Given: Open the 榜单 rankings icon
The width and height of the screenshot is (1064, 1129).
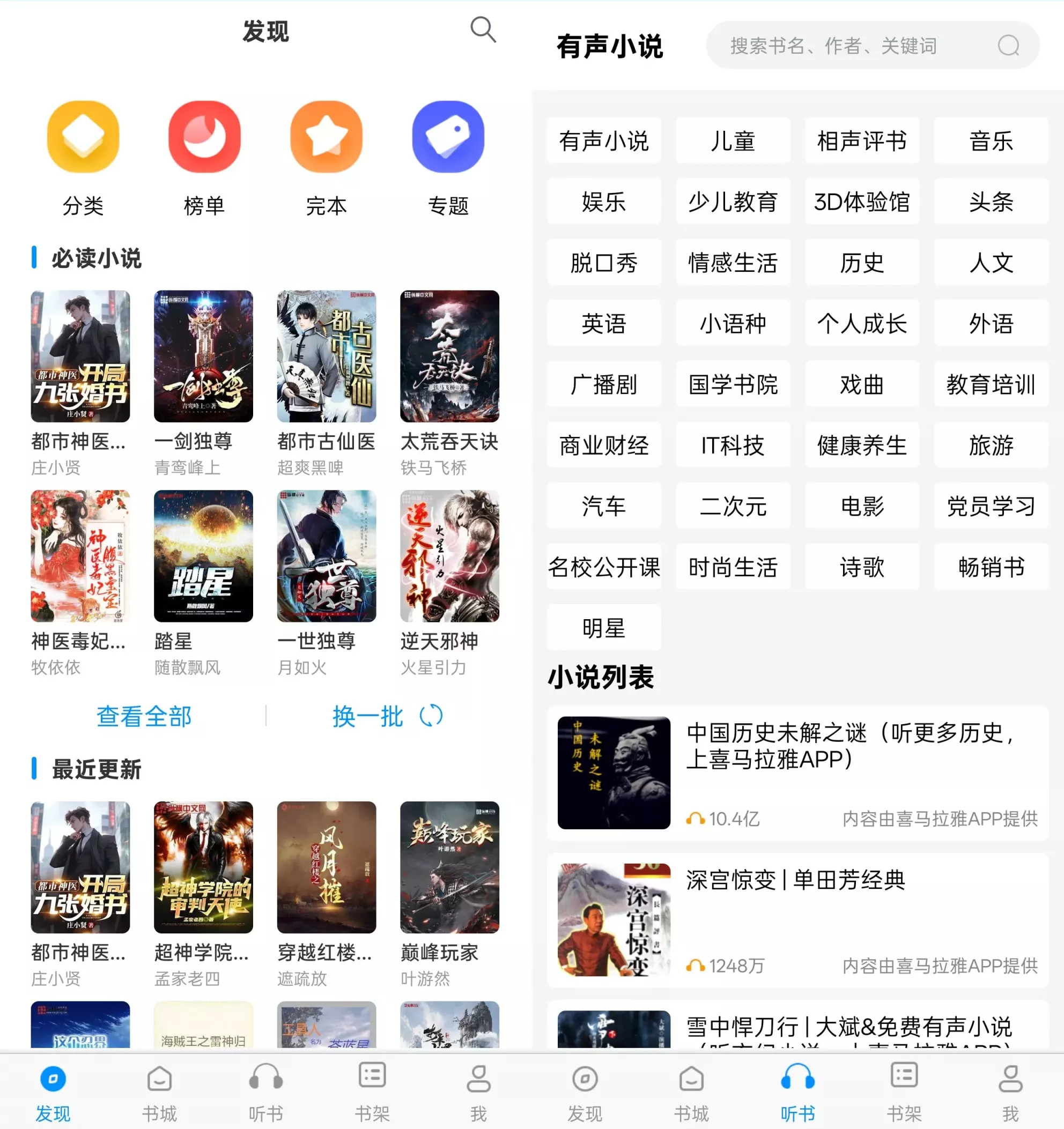Looking at the screenshot, I should coord(204,137).
